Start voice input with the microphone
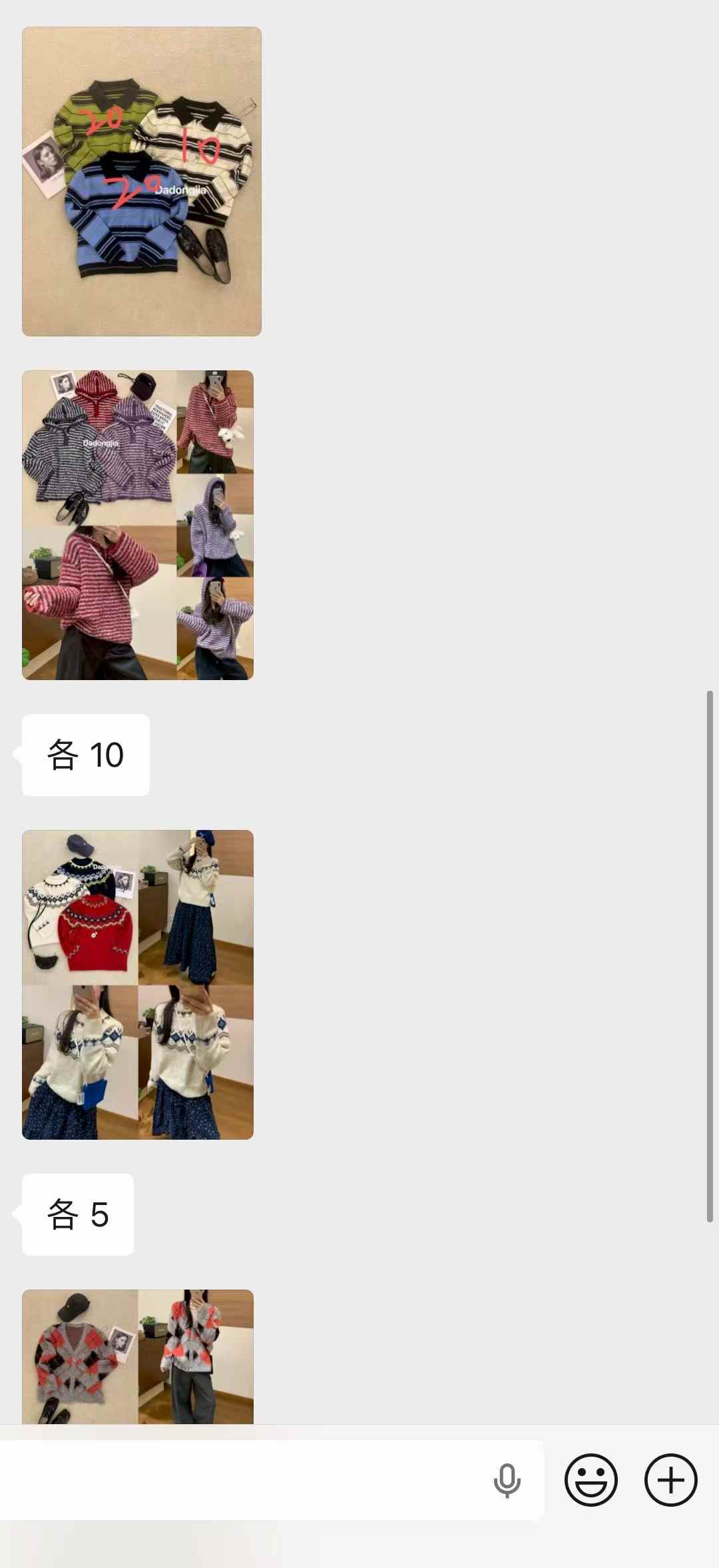 coord(507,1480)
